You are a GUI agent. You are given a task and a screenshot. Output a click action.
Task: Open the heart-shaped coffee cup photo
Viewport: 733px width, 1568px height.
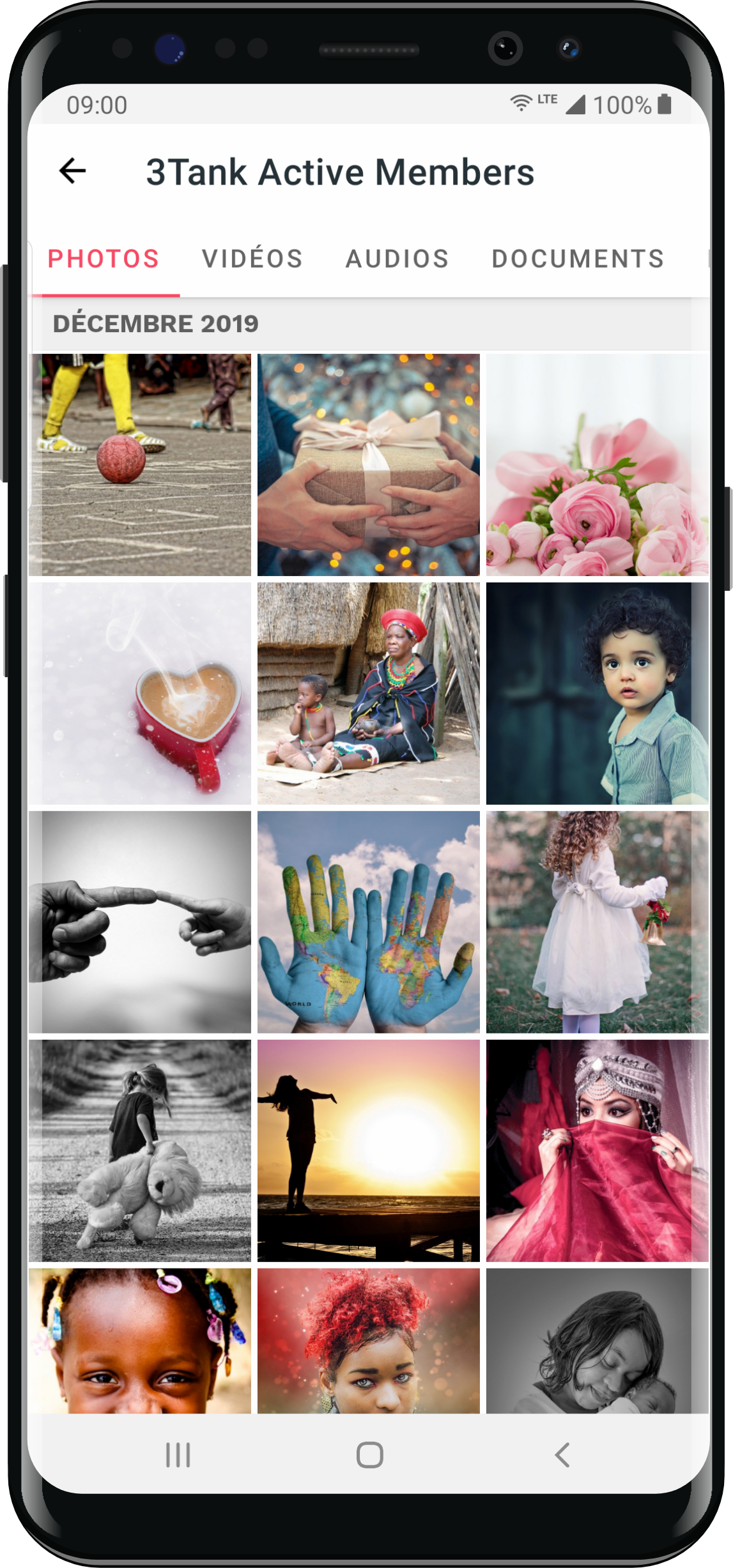coord(140,693)
